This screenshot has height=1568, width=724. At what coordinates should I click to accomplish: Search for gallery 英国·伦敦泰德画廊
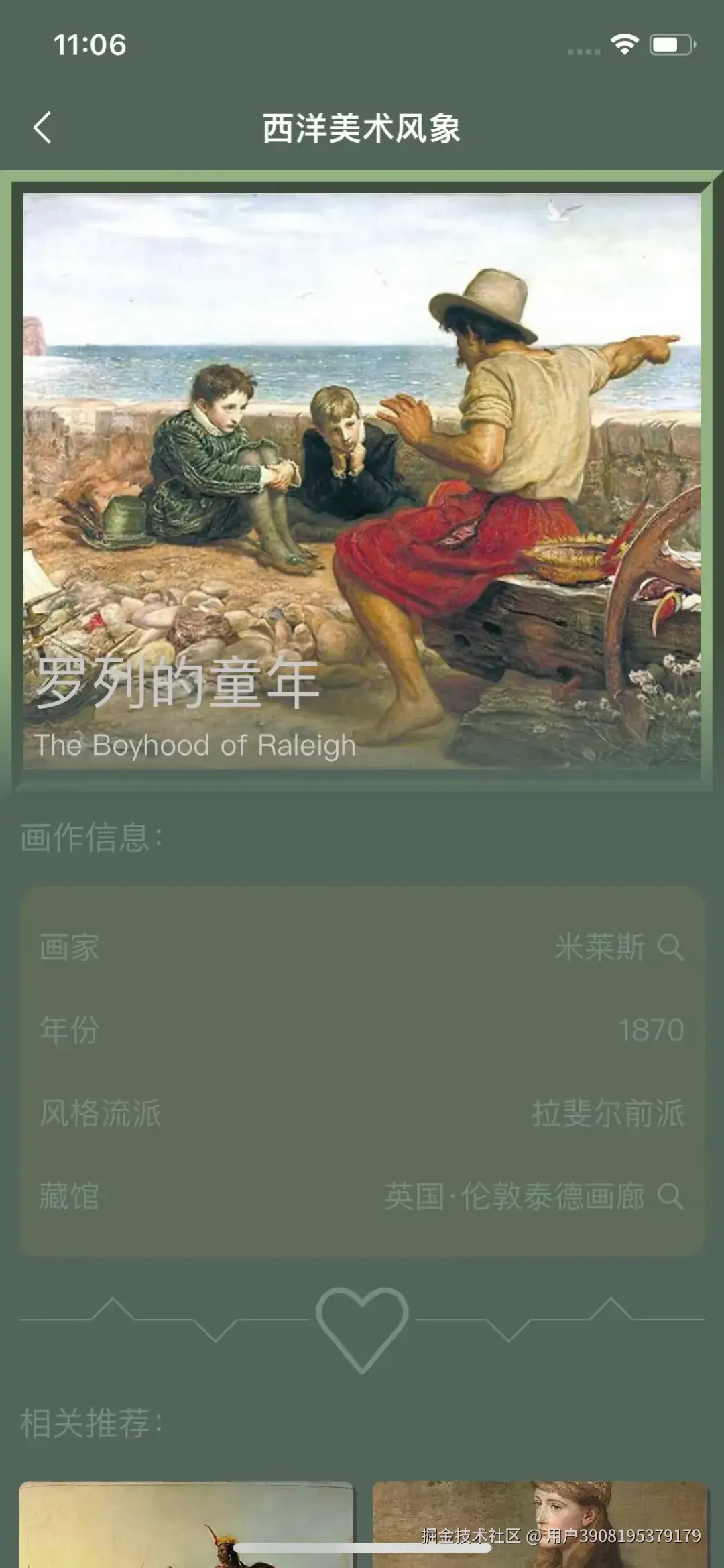pos(670,1197)
